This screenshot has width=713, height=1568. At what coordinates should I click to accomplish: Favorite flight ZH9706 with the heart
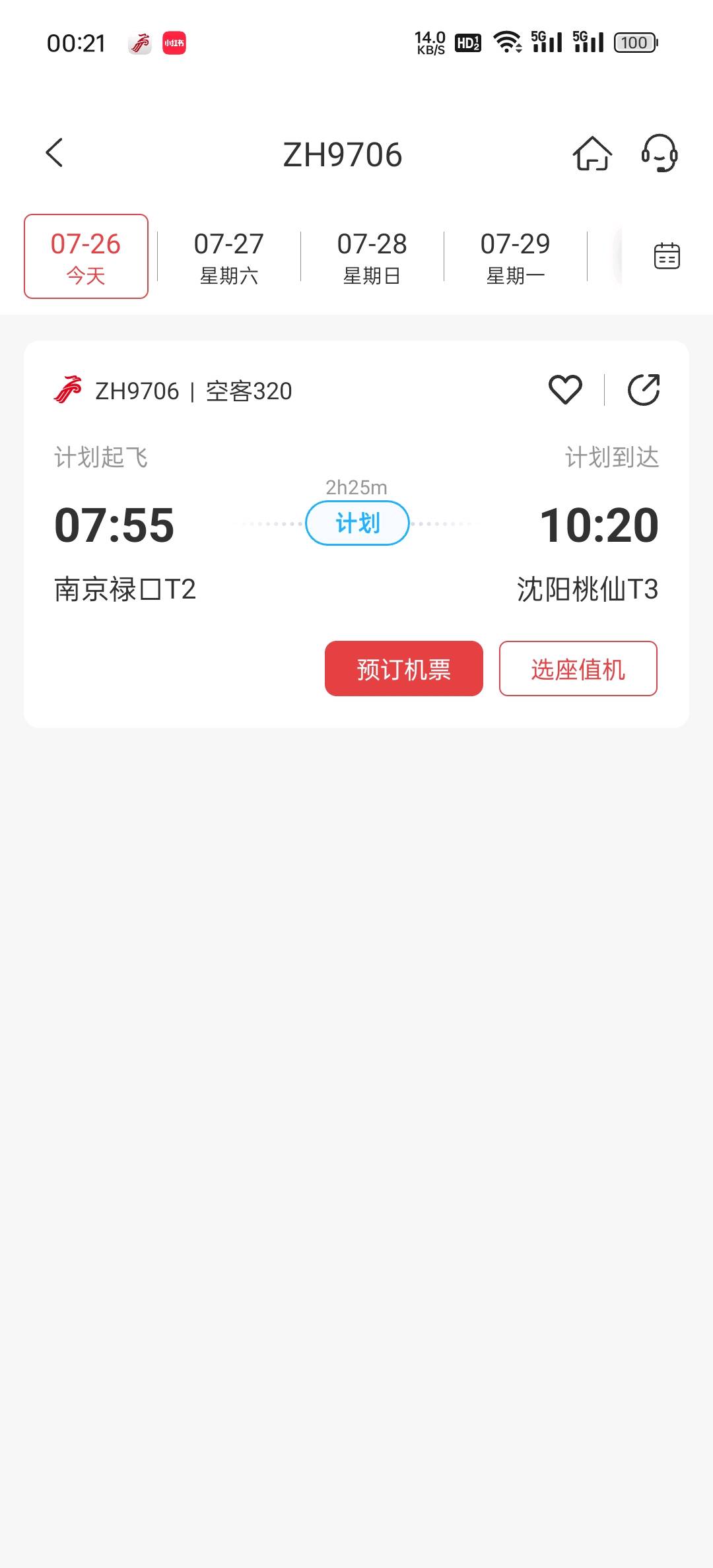[x=565, y=389]
